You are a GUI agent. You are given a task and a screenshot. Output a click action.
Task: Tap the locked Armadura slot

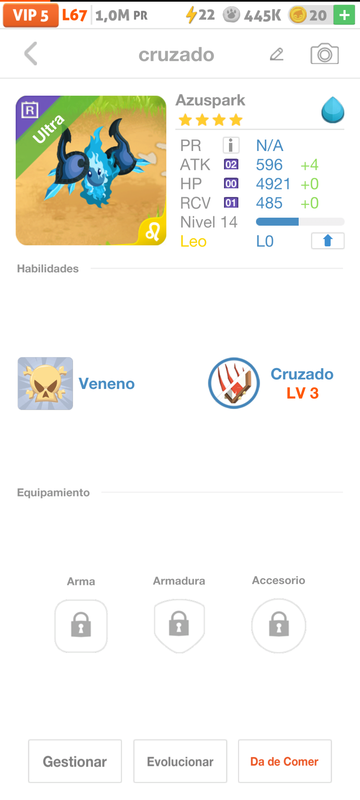click(179, 626)
